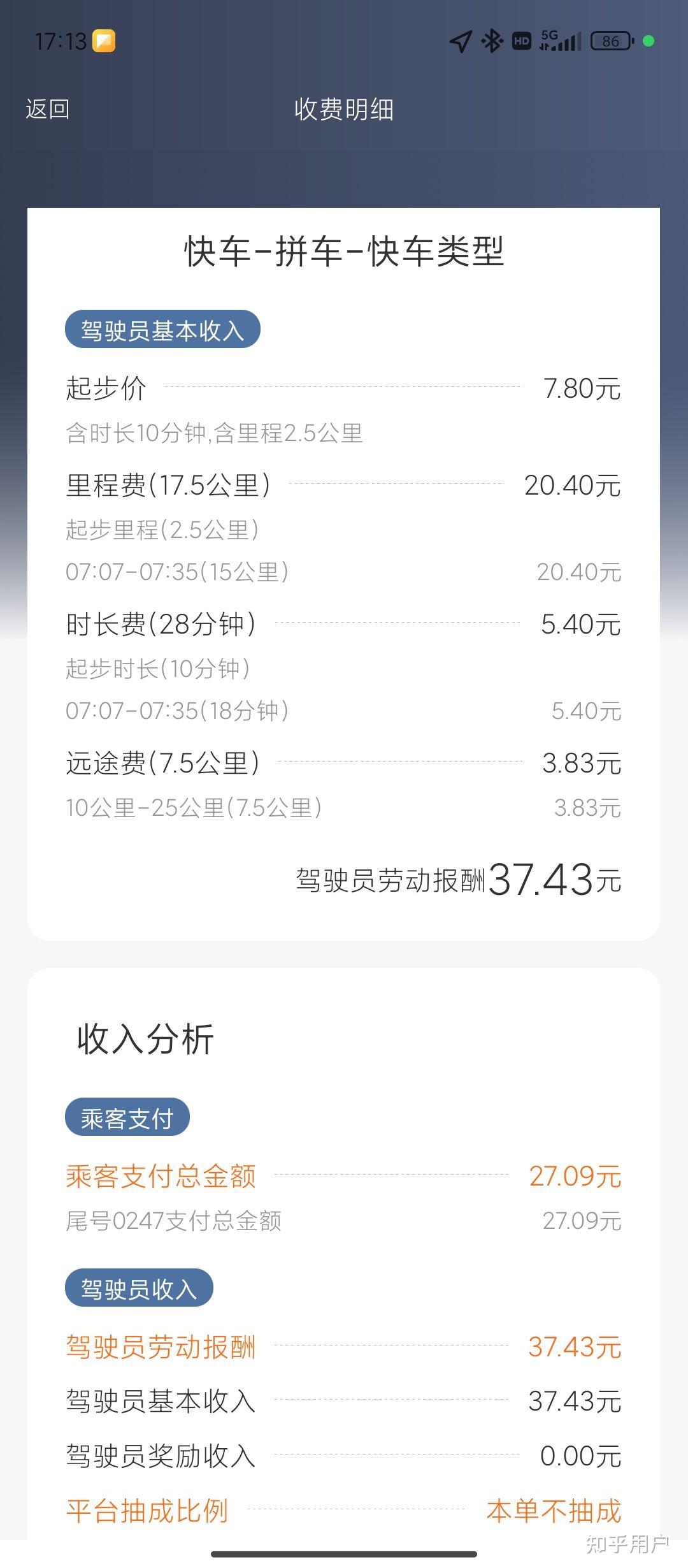688x1568 pixels.
Task: Expand the 起步价 fare row
Action: tap(344, 390)
